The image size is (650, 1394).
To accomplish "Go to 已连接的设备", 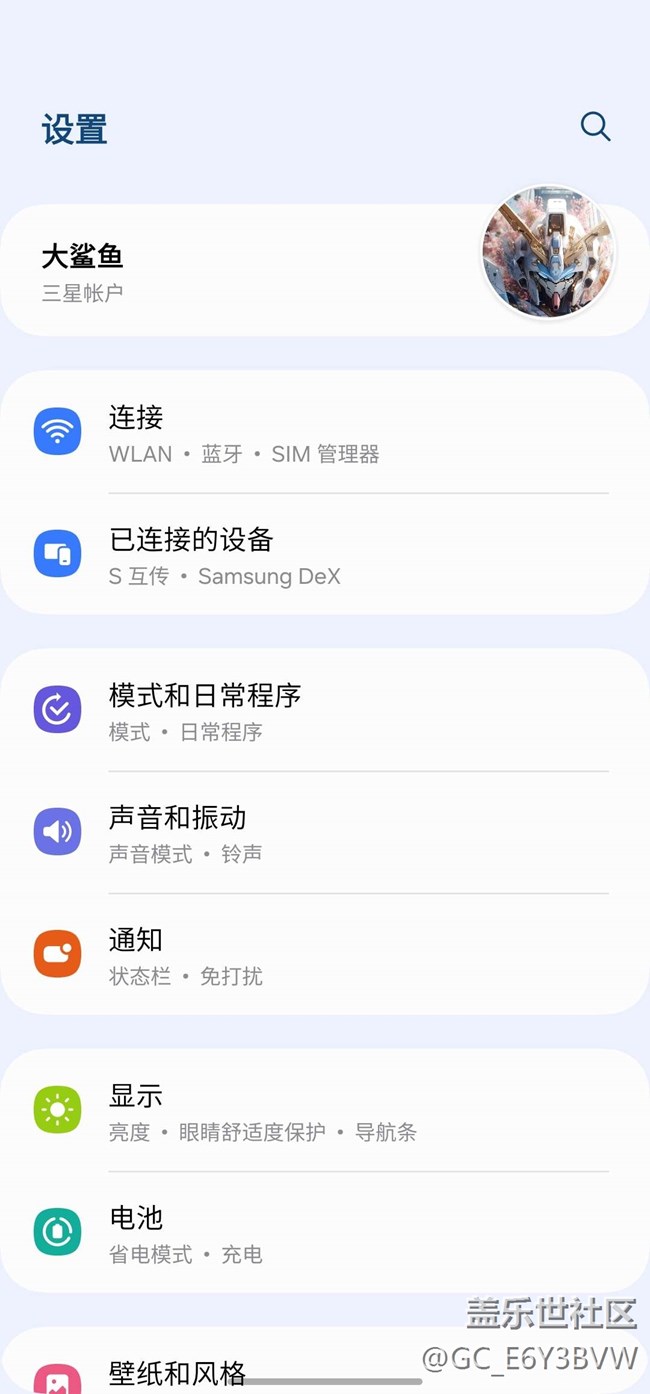I will click(324, 556).
